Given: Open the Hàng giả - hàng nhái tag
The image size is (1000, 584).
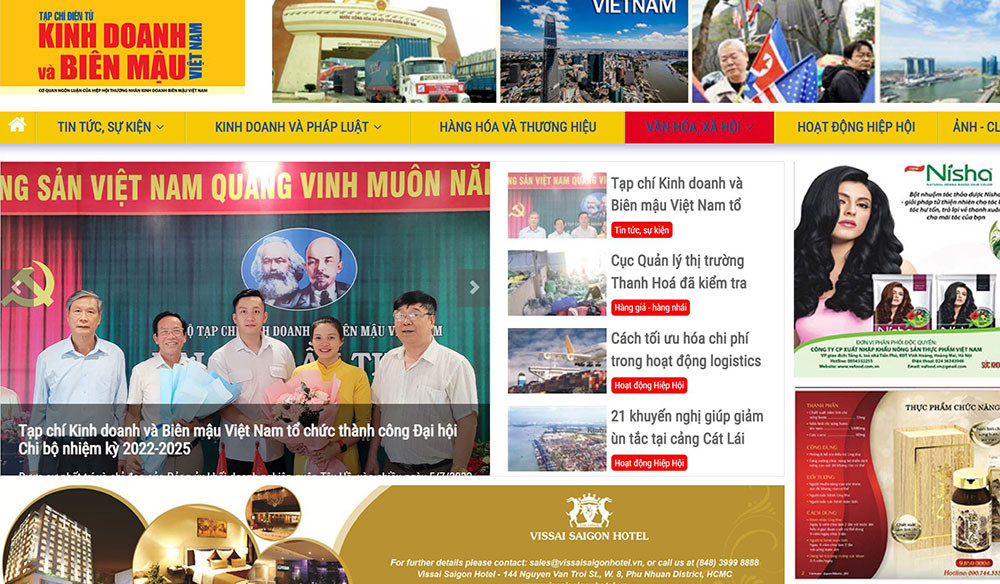Looking at the screenshot, I should [650, 307].
